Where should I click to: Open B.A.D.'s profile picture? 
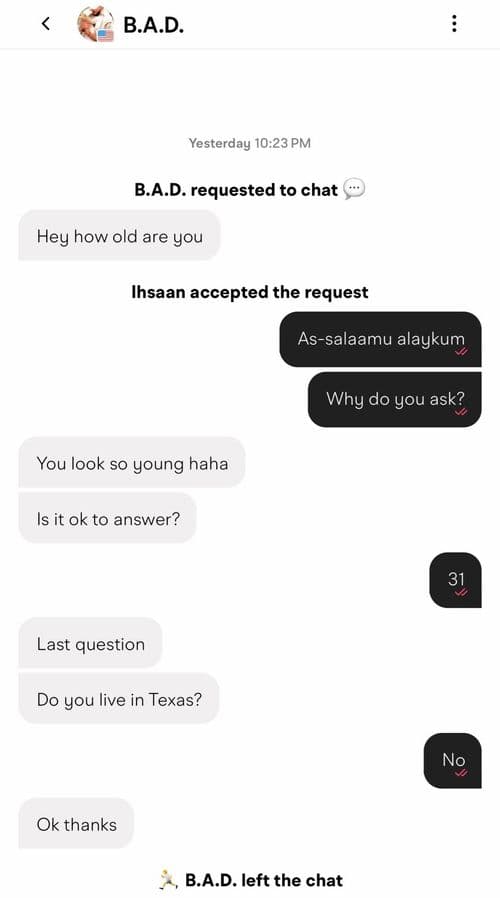click(95, 24)
